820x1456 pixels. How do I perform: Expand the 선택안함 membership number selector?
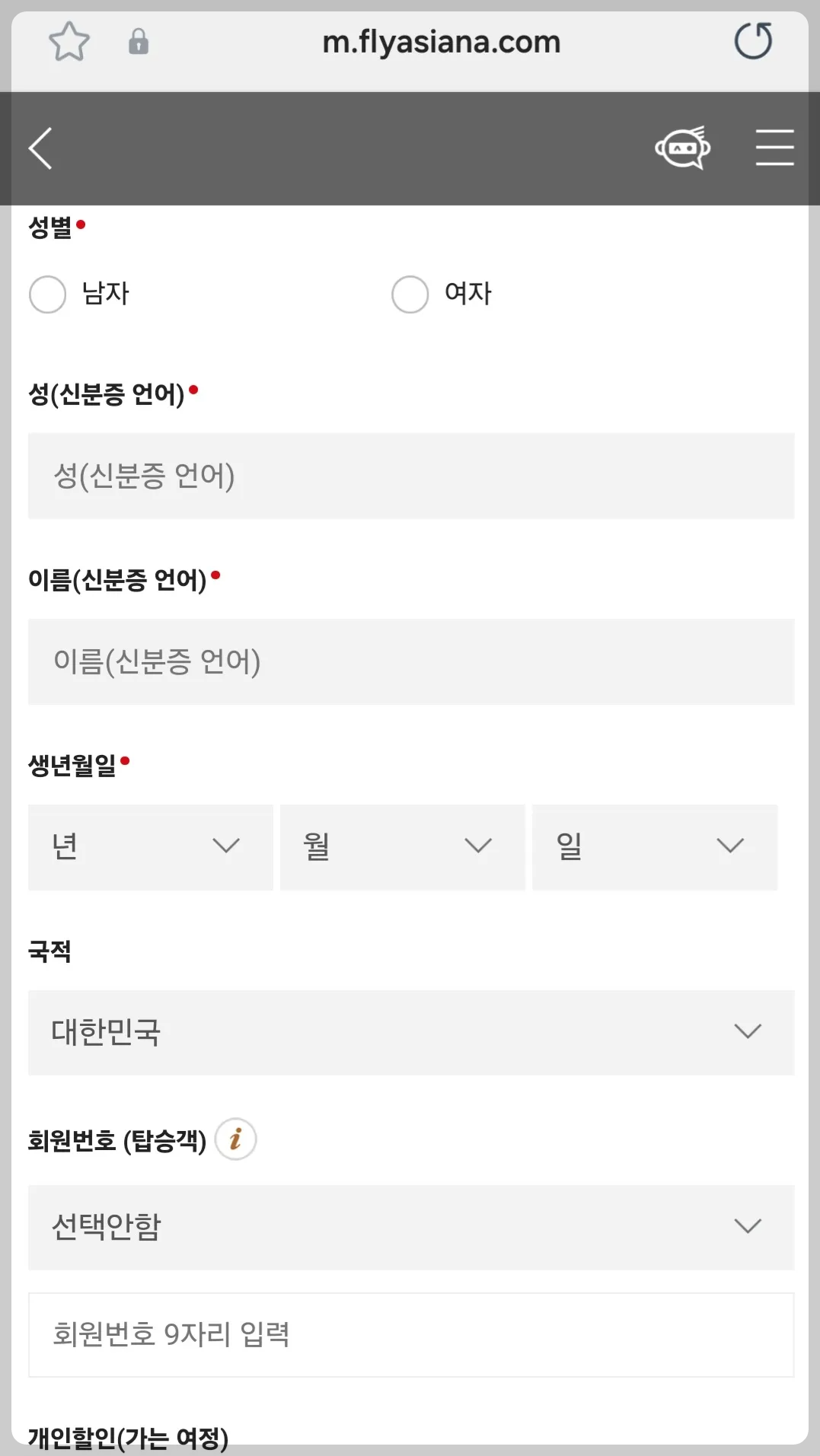point(411,1228)
